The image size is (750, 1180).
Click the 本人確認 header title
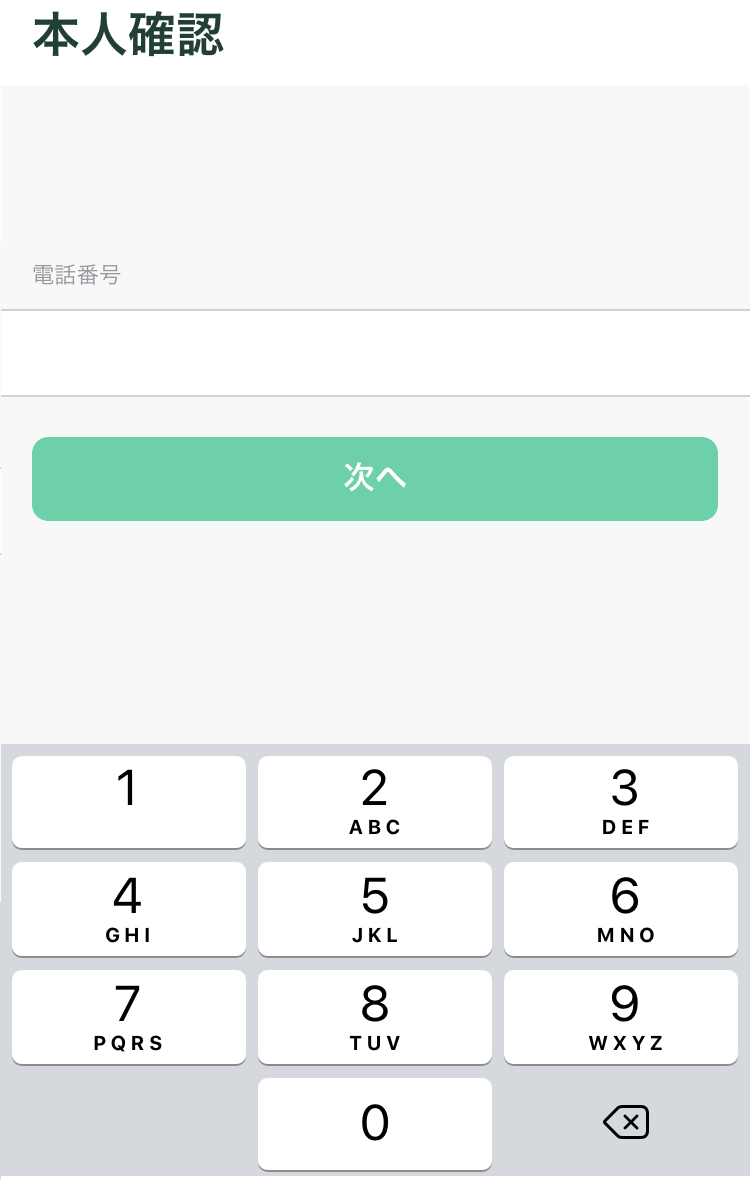tap(128, 36)
